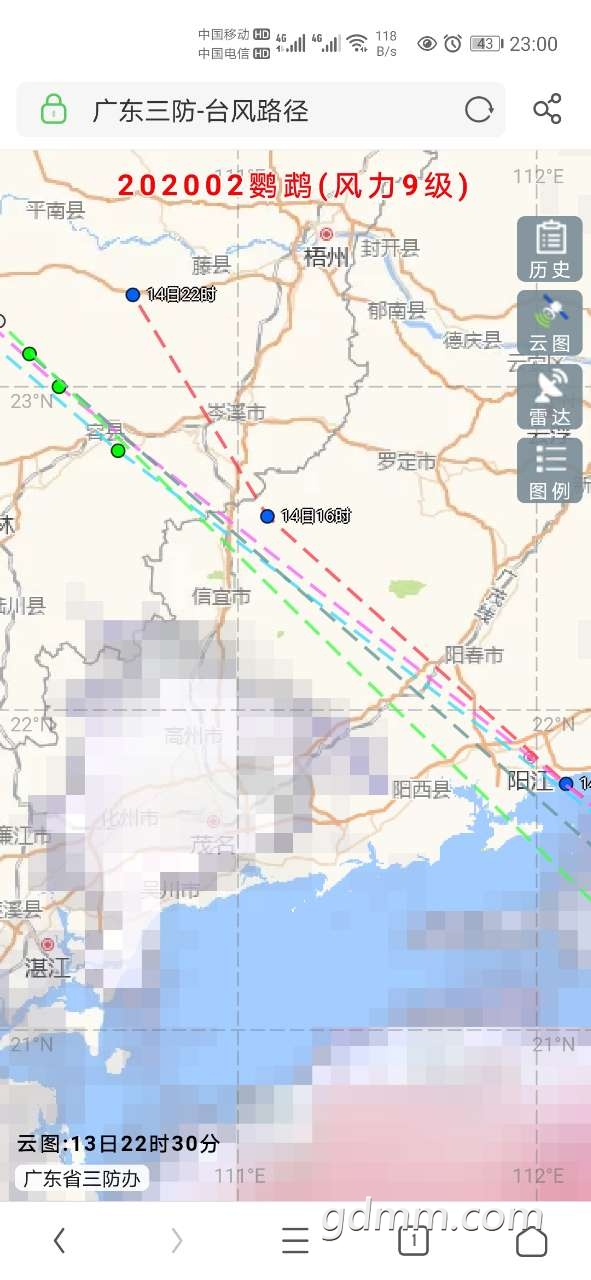This screenshot has width=591, height=1280.
Task: Open the browser menu button
Action: click(x=295, y=1241)
